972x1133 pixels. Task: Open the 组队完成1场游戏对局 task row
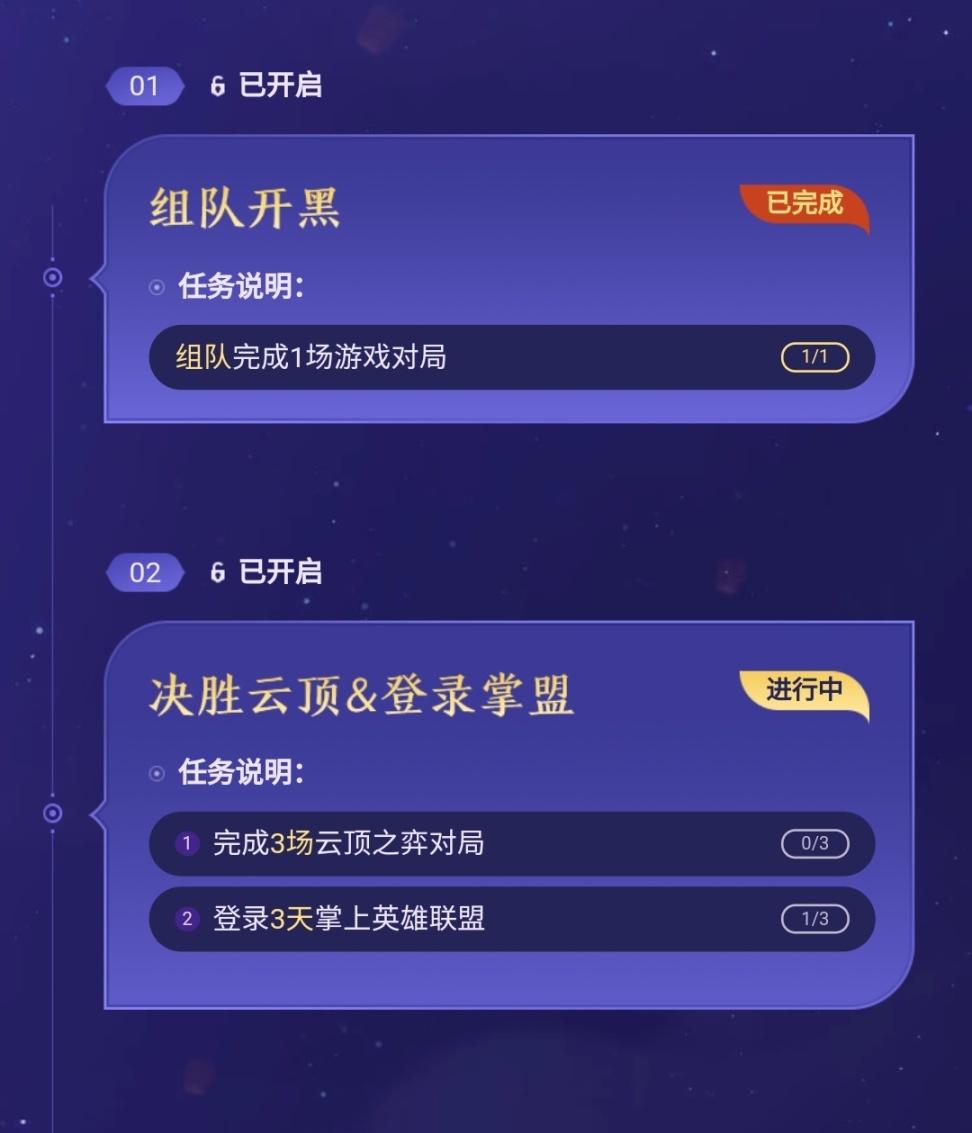511,357
